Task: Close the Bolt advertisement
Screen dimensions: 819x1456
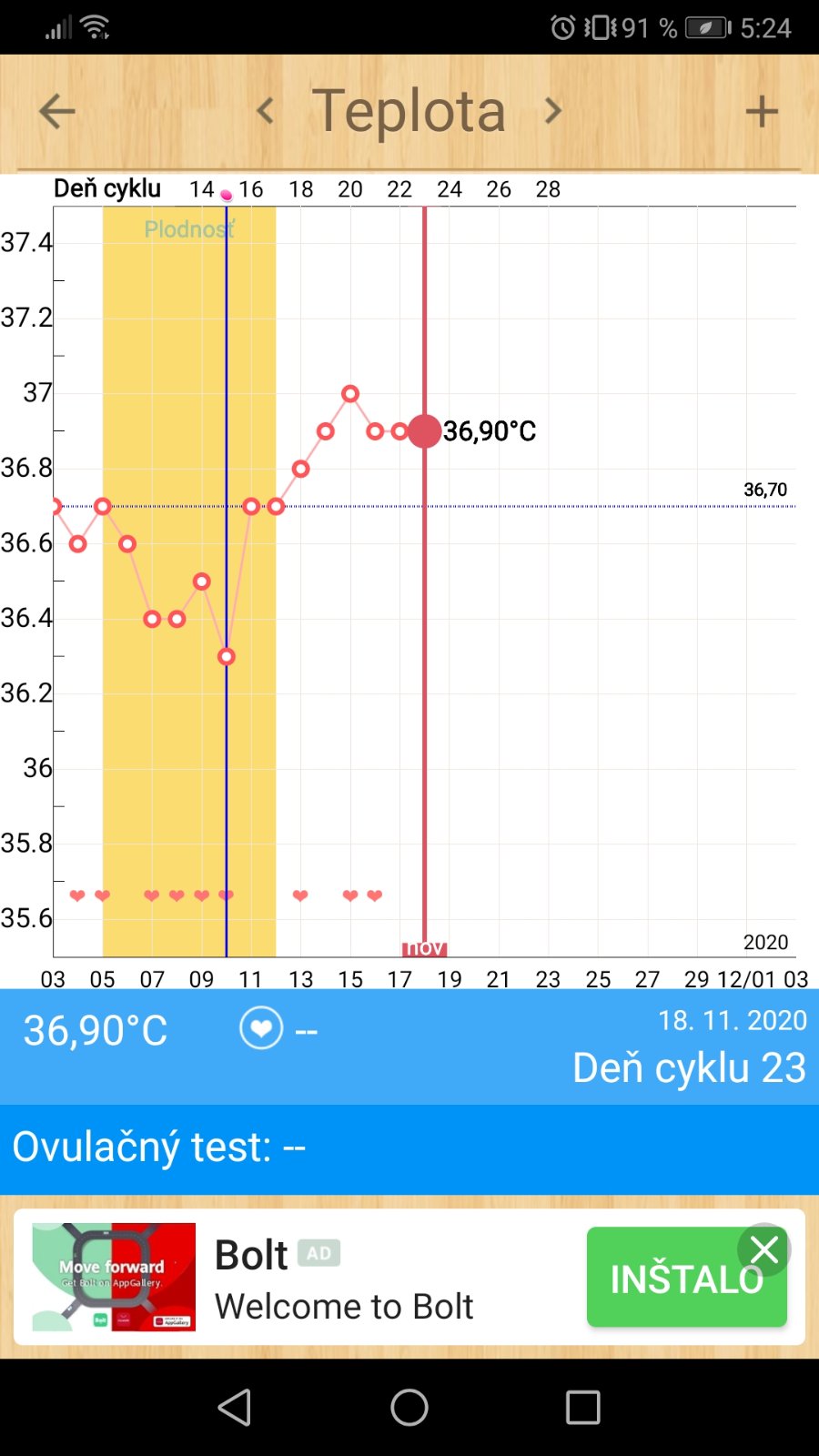Action: click(x=764, y=1249)
